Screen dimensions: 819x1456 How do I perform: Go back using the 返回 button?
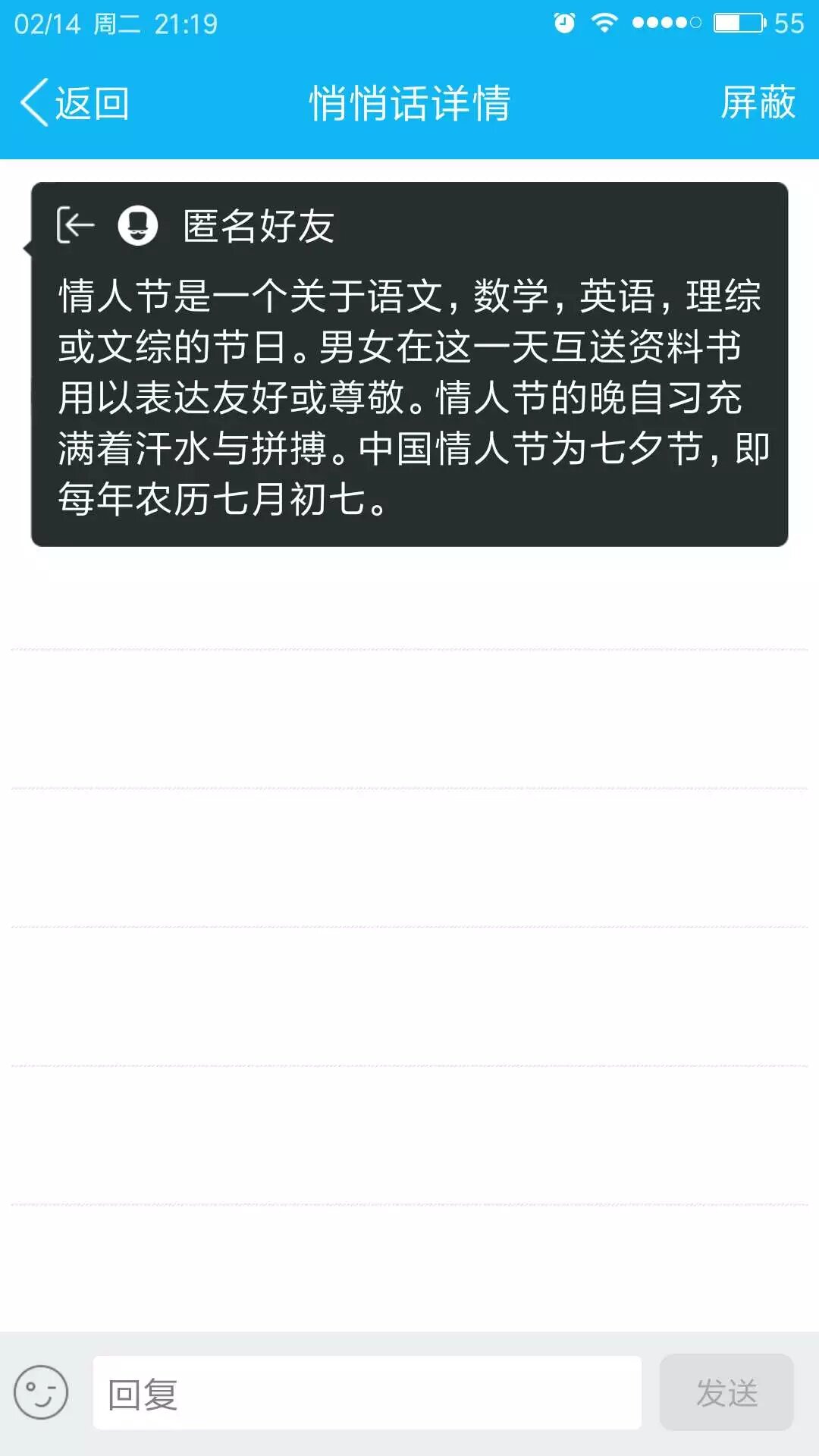[x=75, y=103]
